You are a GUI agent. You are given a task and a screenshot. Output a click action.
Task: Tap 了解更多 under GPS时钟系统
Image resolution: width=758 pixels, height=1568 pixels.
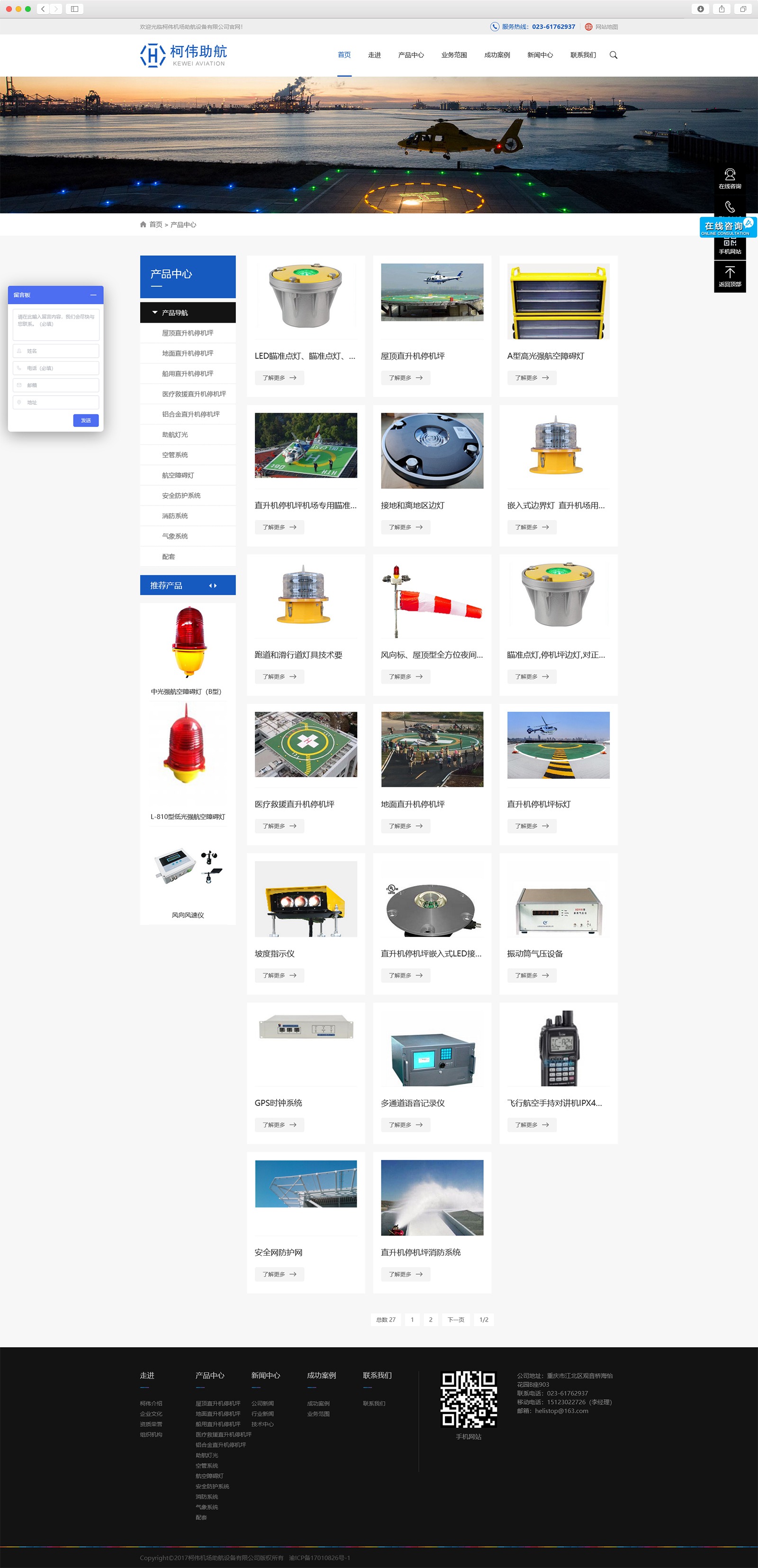(279, 1125)
